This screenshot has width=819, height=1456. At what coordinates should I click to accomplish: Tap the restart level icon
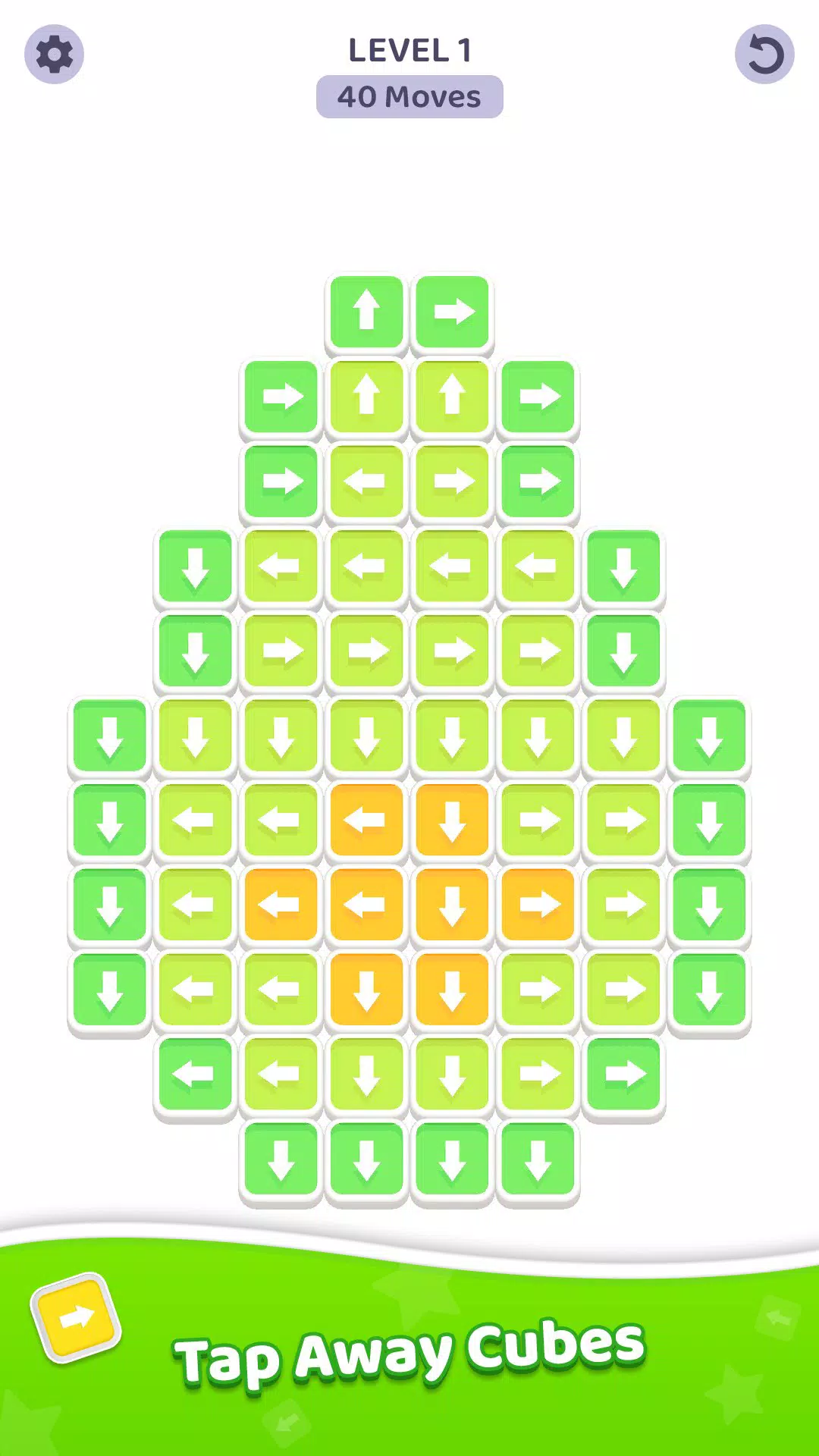(x=765, y=52)
